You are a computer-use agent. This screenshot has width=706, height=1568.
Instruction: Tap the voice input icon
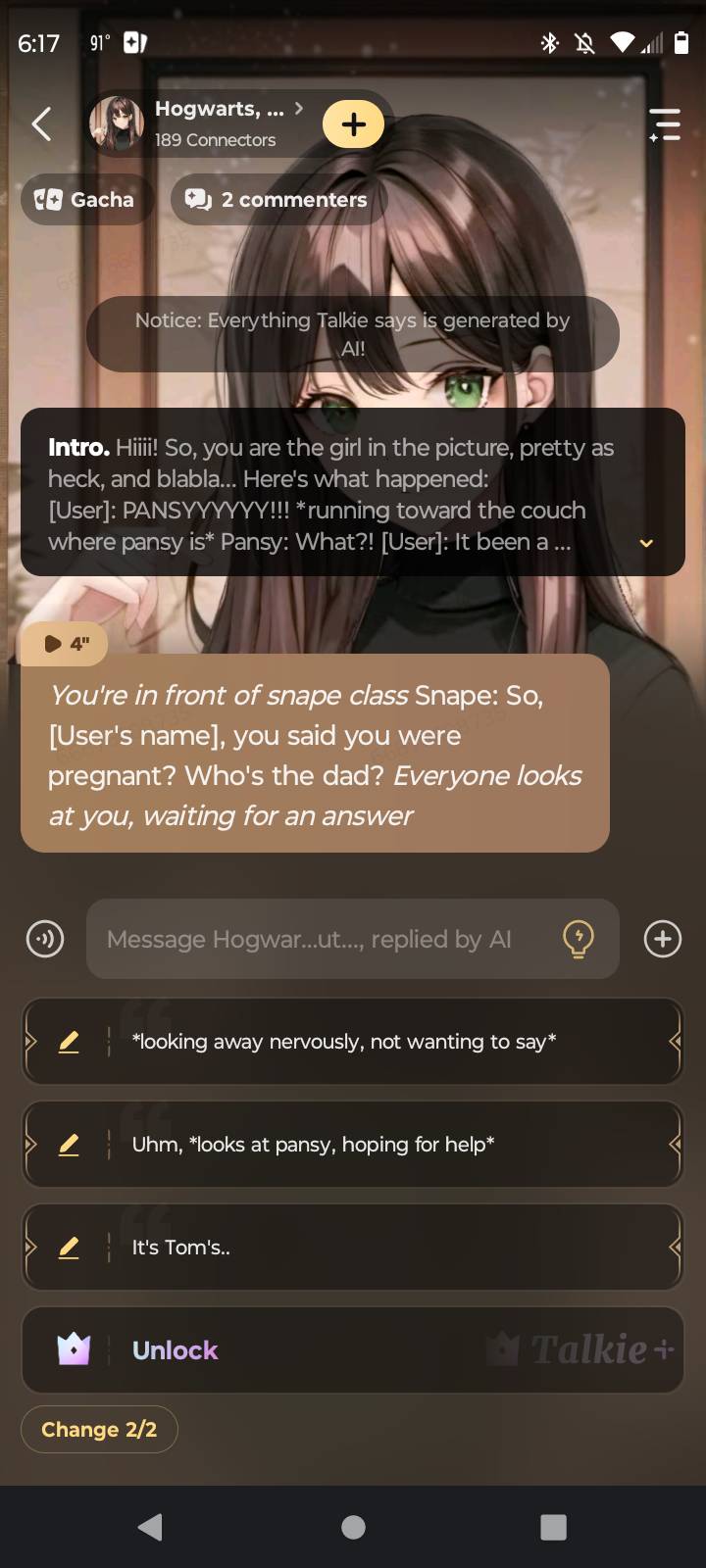pos(45,939)
